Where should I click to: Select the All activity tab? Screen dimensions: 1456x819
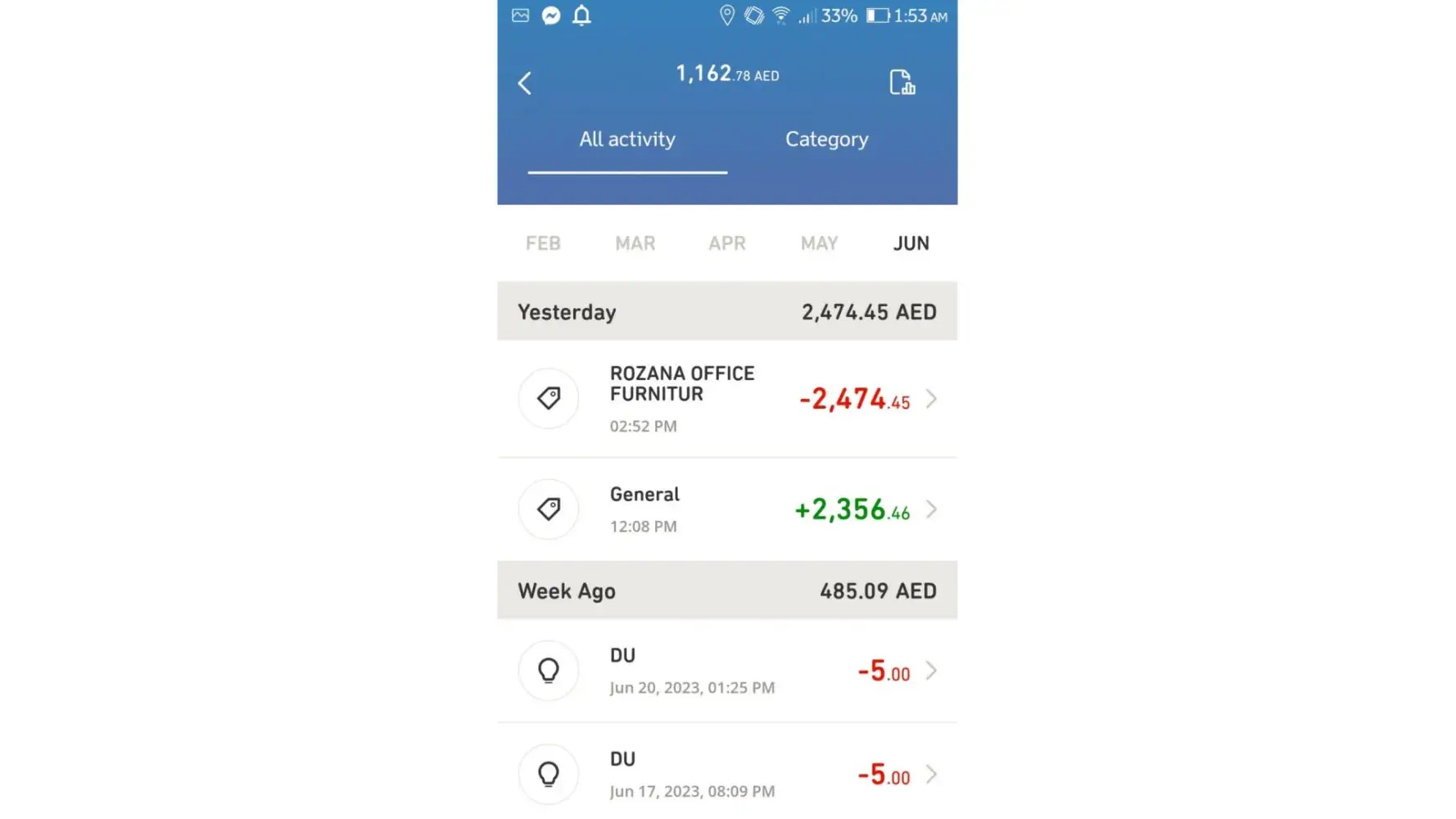pyautogui.click(x=627, y=139)
